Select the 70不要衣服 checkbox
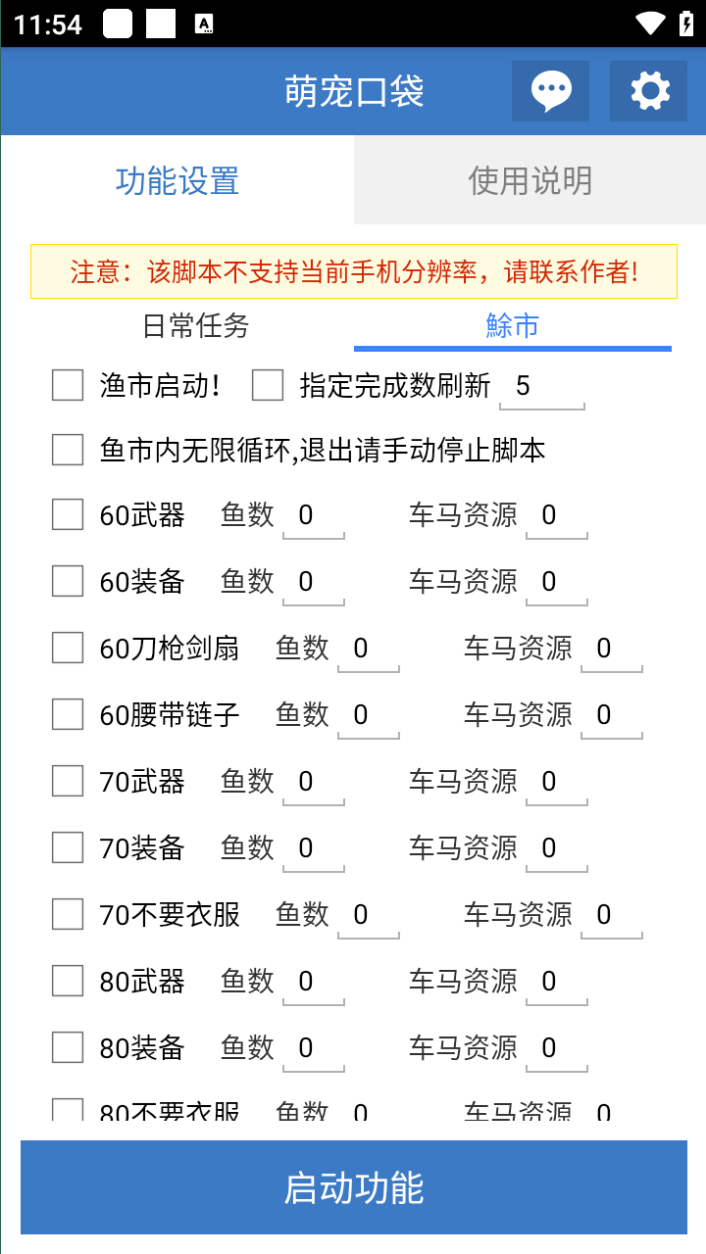Viewport: 706px width, 1254px height. (68, 914)
